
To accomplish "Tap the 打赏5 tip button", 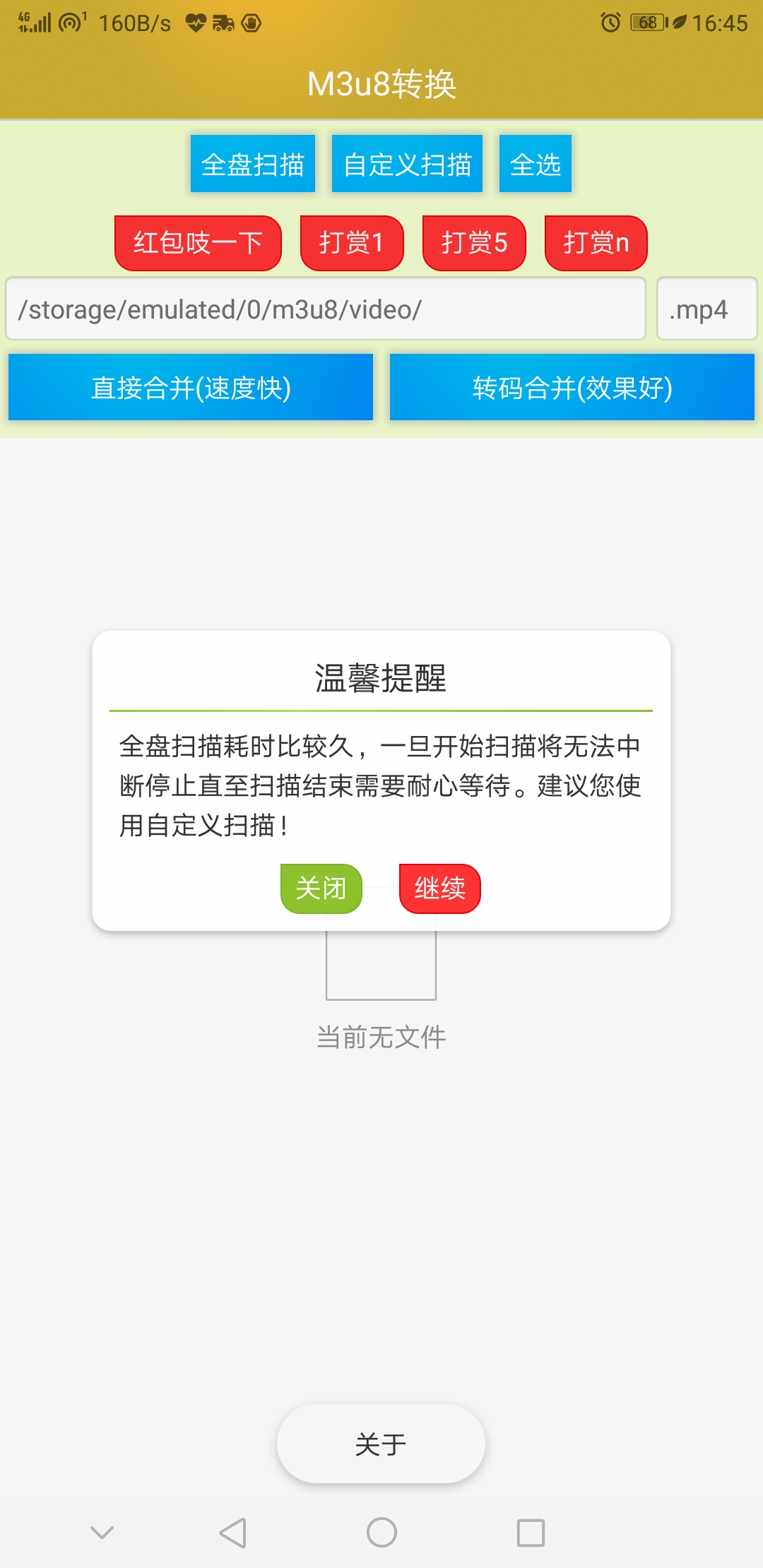I will tap(474, 243).
